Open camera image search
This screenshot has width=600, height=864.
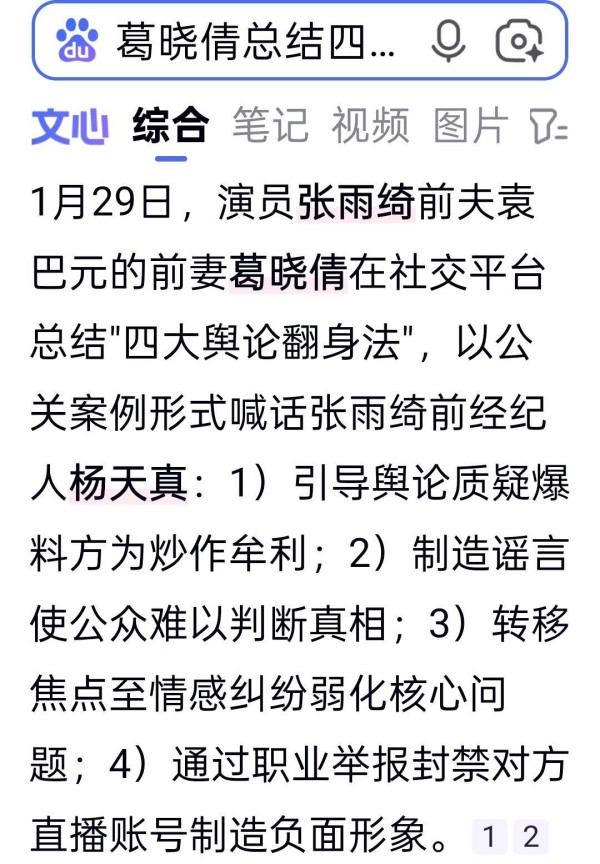click(520, 42)
